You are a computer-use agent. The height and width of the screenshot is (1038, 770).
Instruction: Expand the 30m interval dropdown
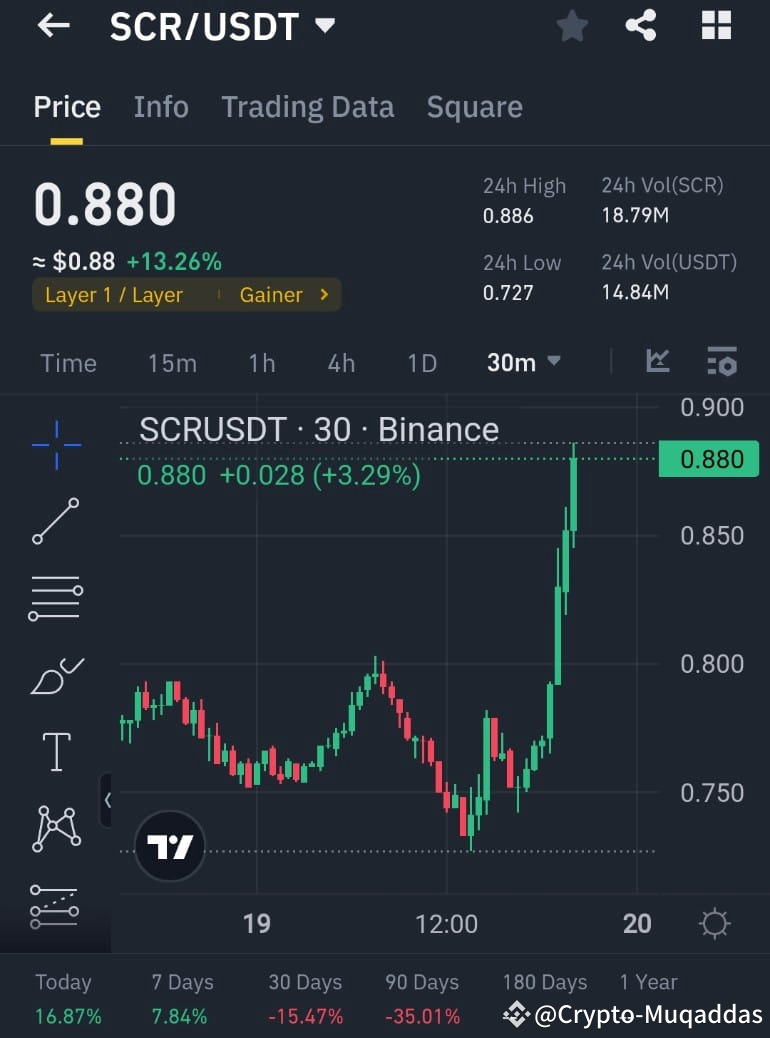coord(522,362)
